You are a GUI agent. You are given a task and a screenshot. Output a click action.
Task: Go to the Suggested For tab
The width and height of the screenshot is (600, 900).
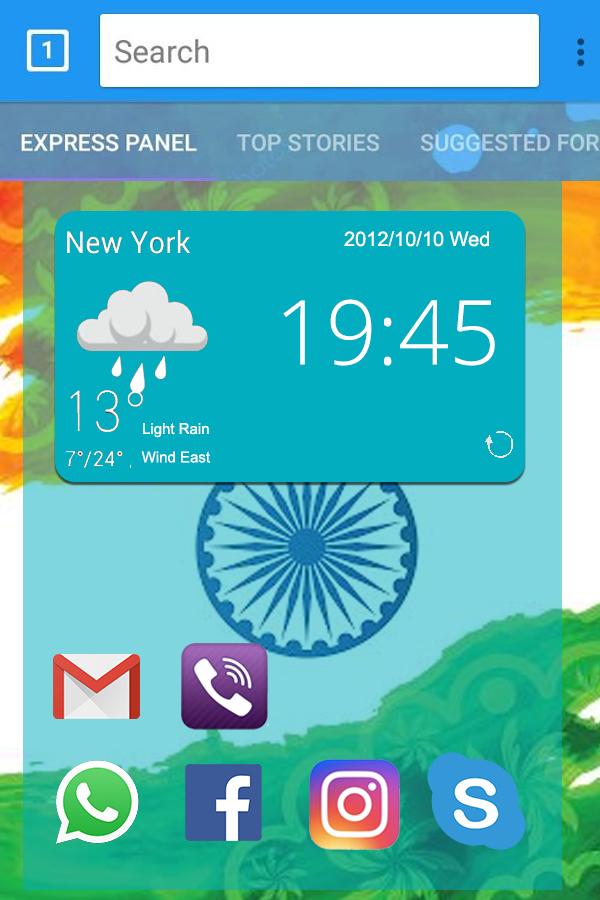tap(508, 143)
